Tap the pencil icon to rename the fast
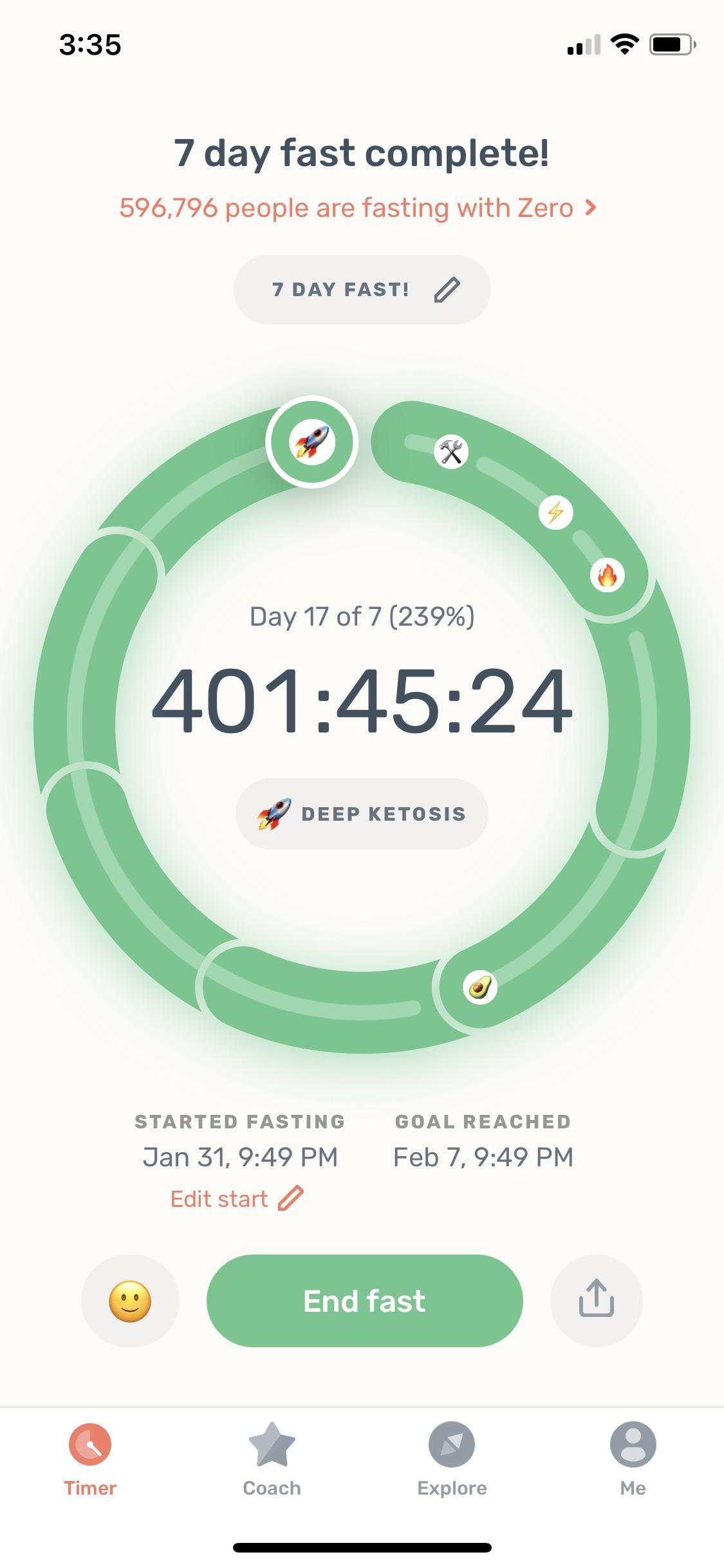 click(x=448, y=289)
